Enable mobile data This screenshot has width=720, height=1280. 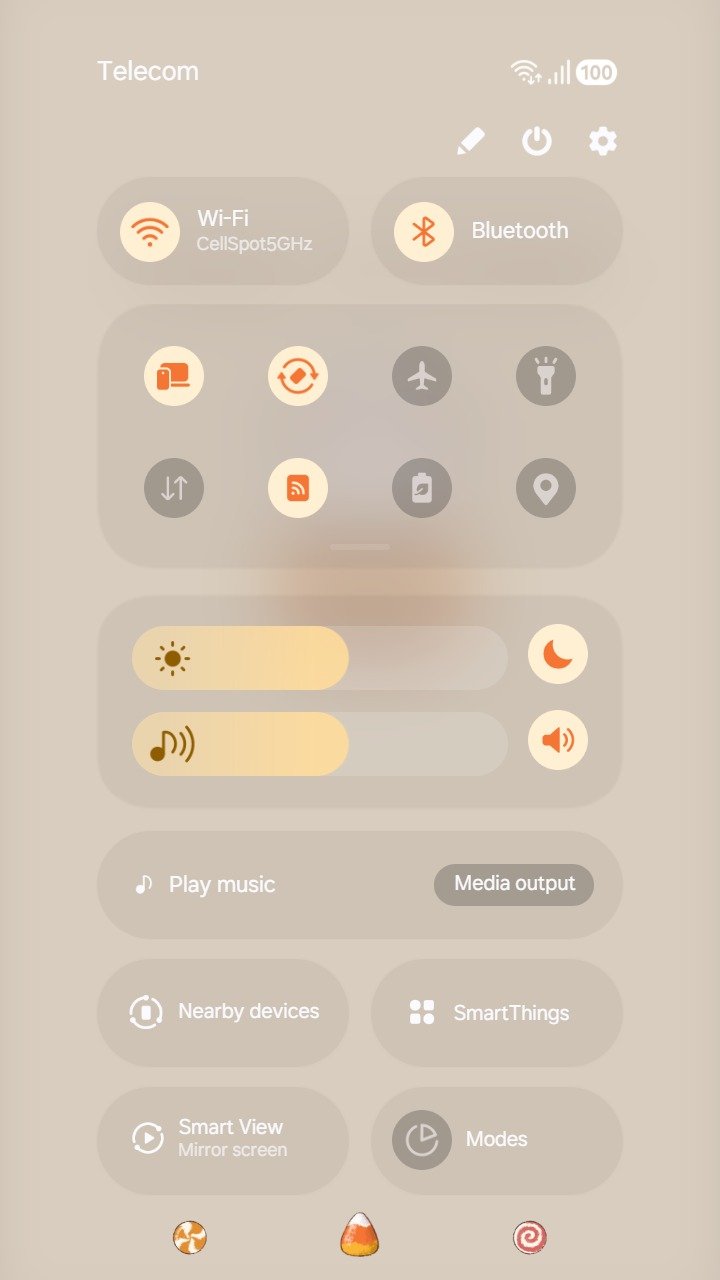click(x=174, y=488)
